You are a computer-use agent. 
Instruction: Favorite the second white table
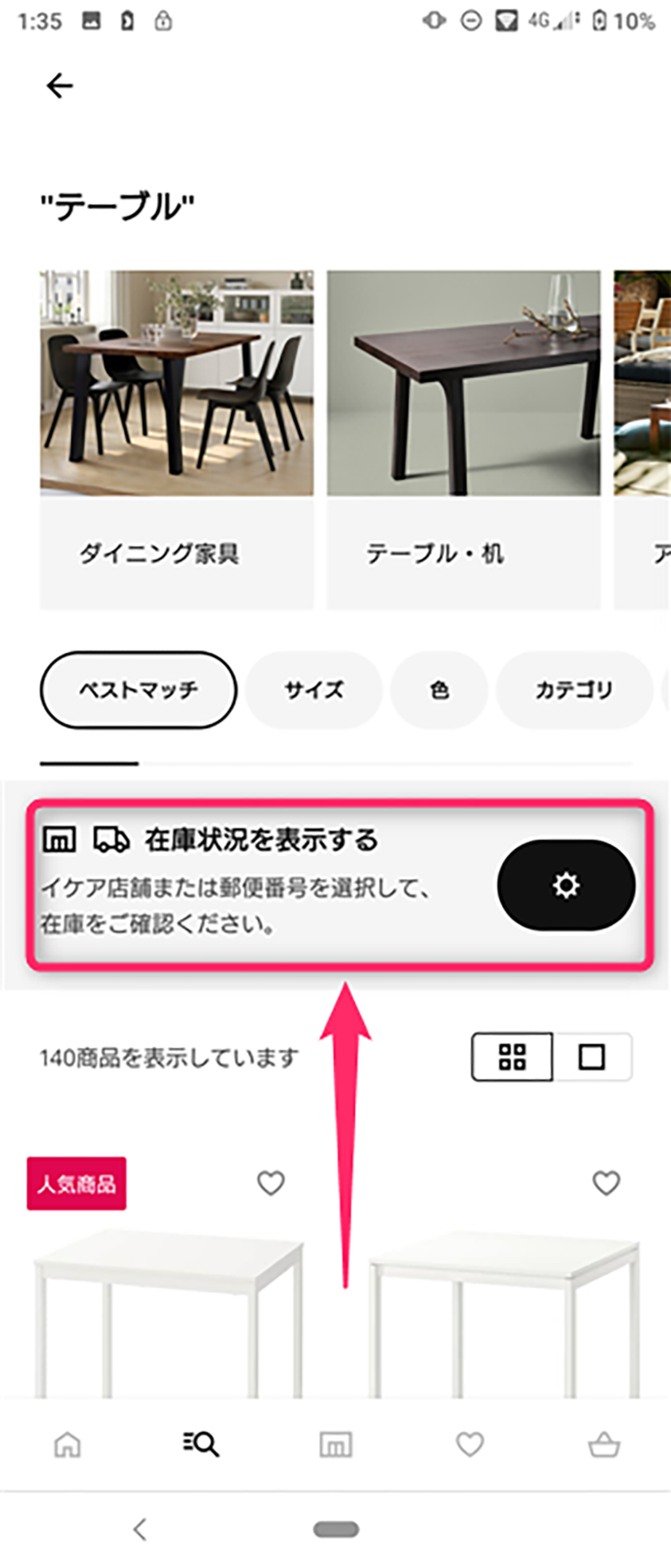[x=607, y=1183]
